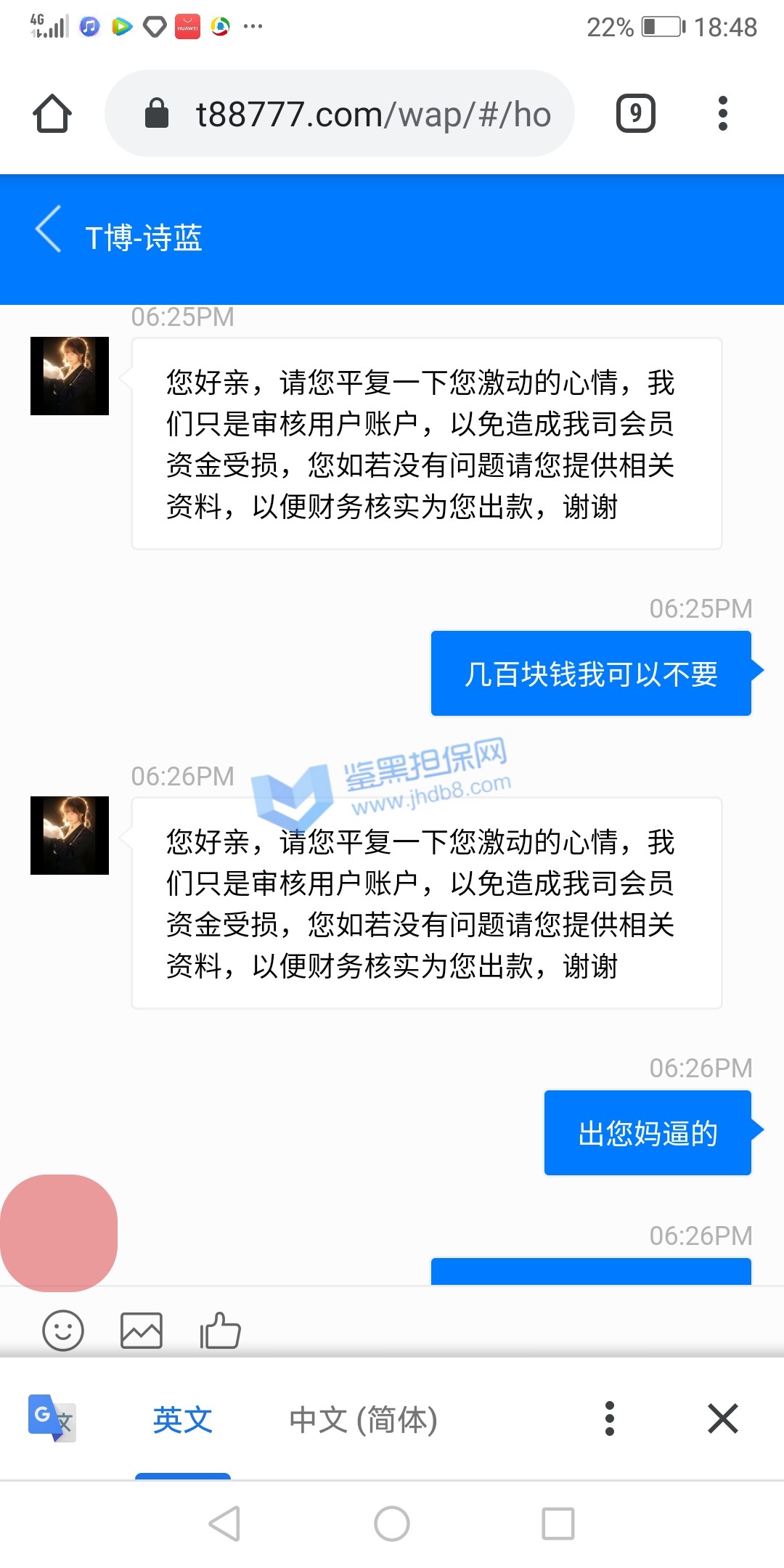Select 英文 in the translate bar
Screen dimensions: 784x1568
[x=183, y=1420]
